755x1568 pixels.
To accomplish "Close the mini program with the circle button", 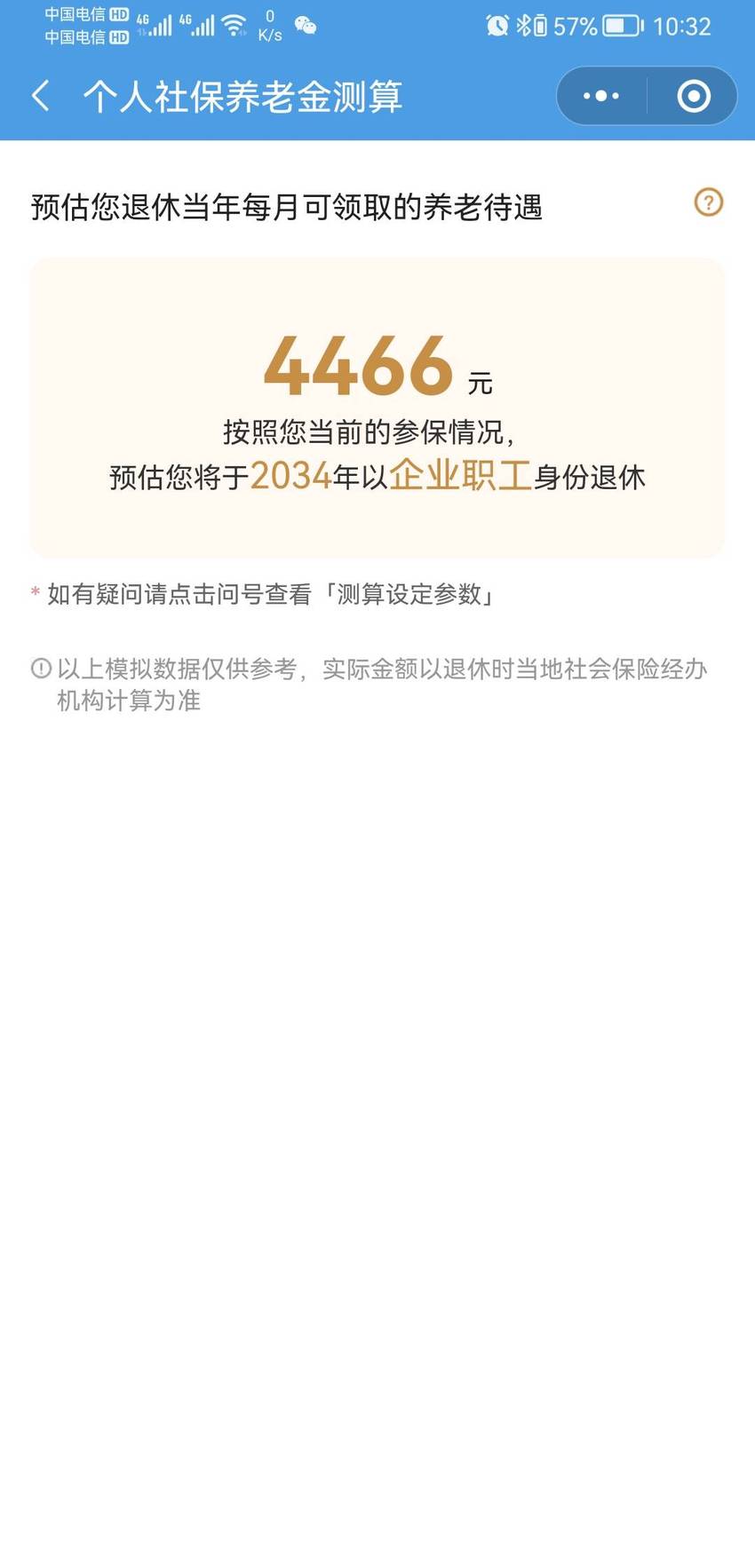I will click(694, 96).
